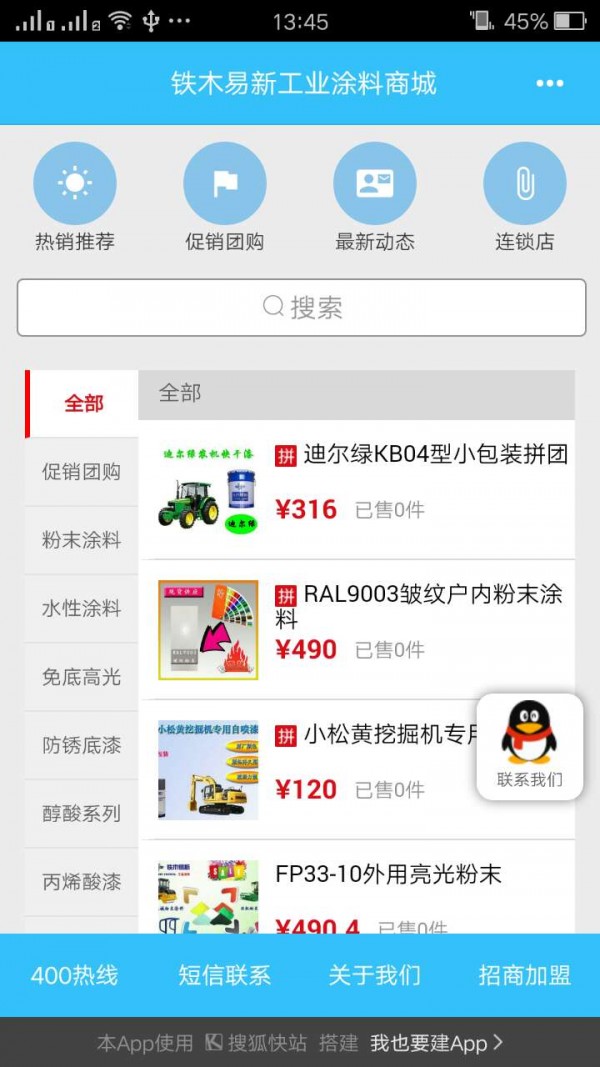This screenshot has height=1067, width=600.
Task: Tap 联系我们 QQ contact button
Action: (529, 746)
